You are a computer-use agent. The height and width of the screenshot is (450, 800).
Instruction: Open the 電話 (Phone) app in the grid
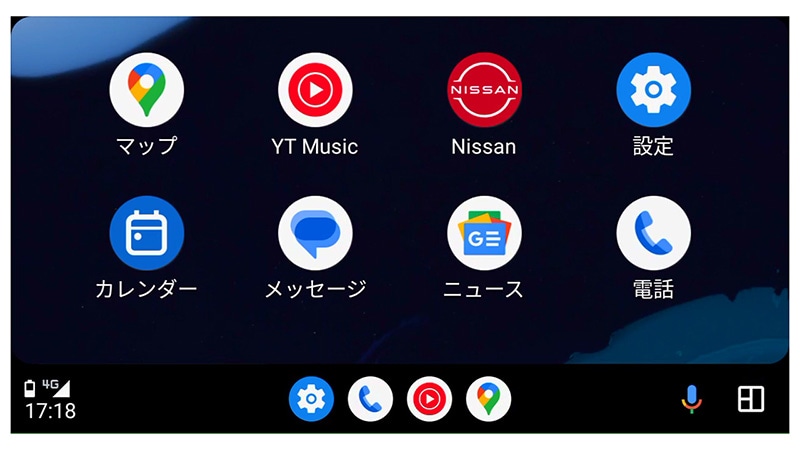[653, 233]
